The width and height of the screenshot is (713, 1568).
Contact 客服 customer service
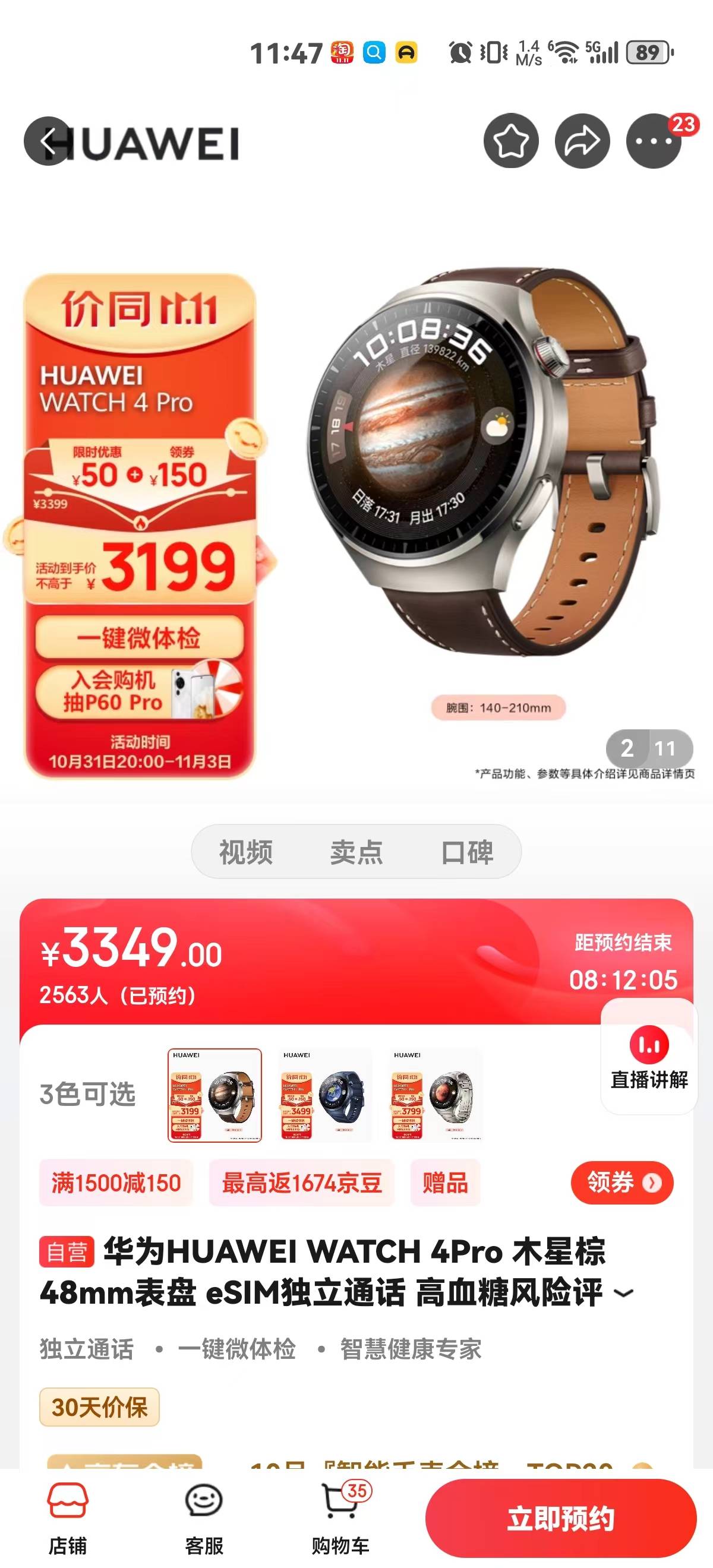pyautogui.click(x=204, y=1518)
